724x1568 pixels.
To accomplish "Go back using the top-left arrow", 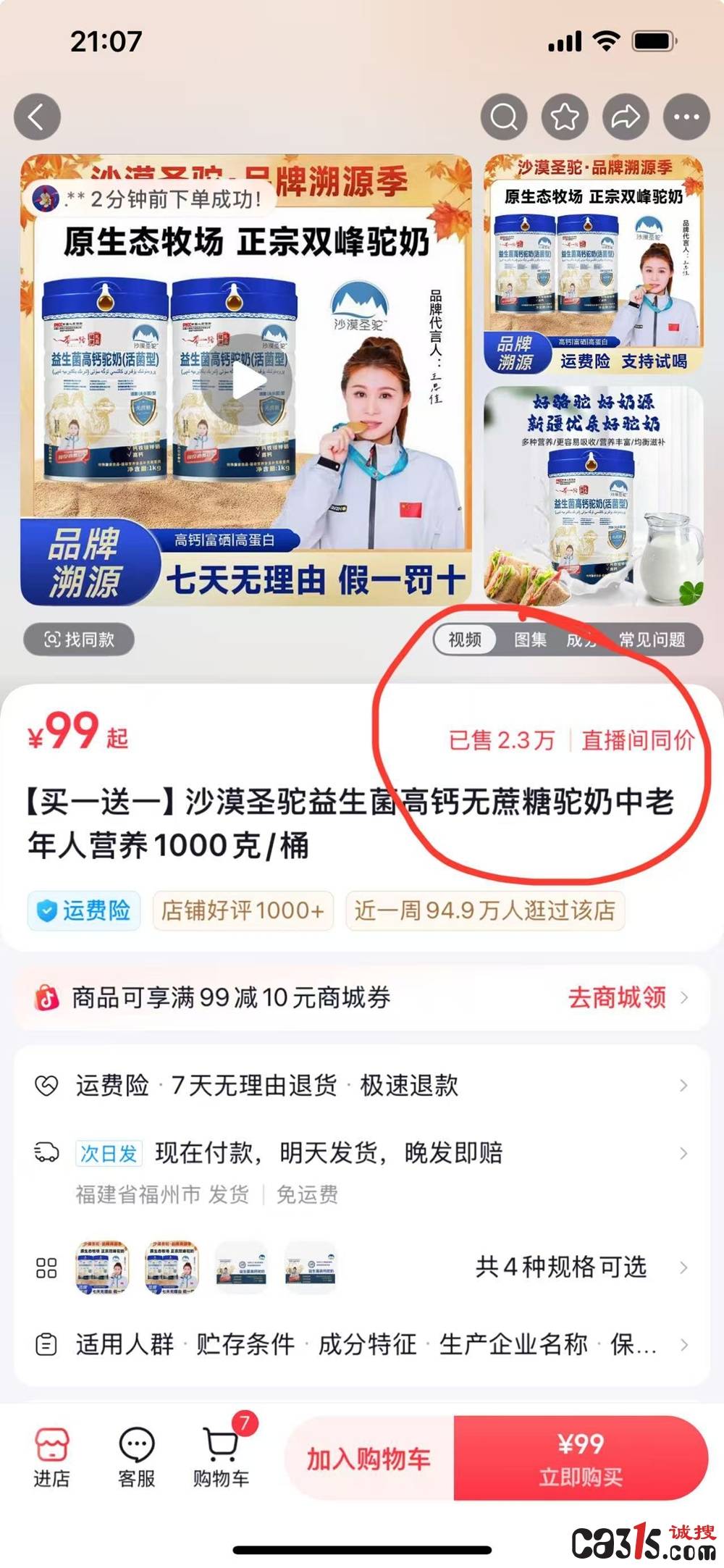I will coord(37,117).
